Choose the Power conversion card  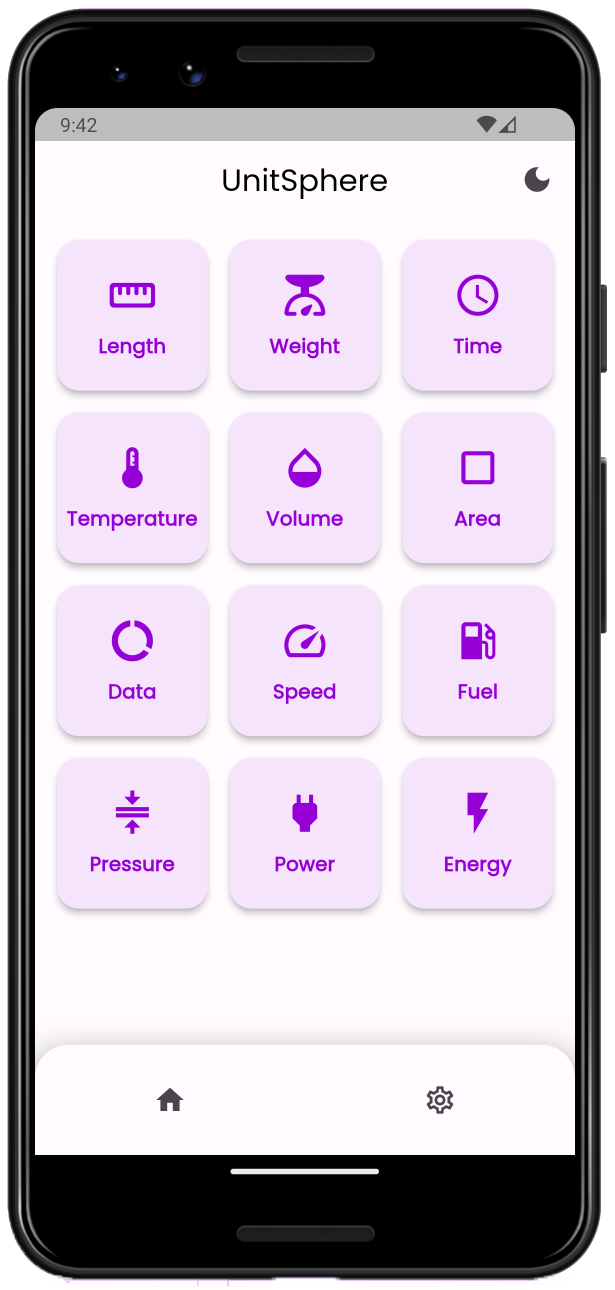305,833
